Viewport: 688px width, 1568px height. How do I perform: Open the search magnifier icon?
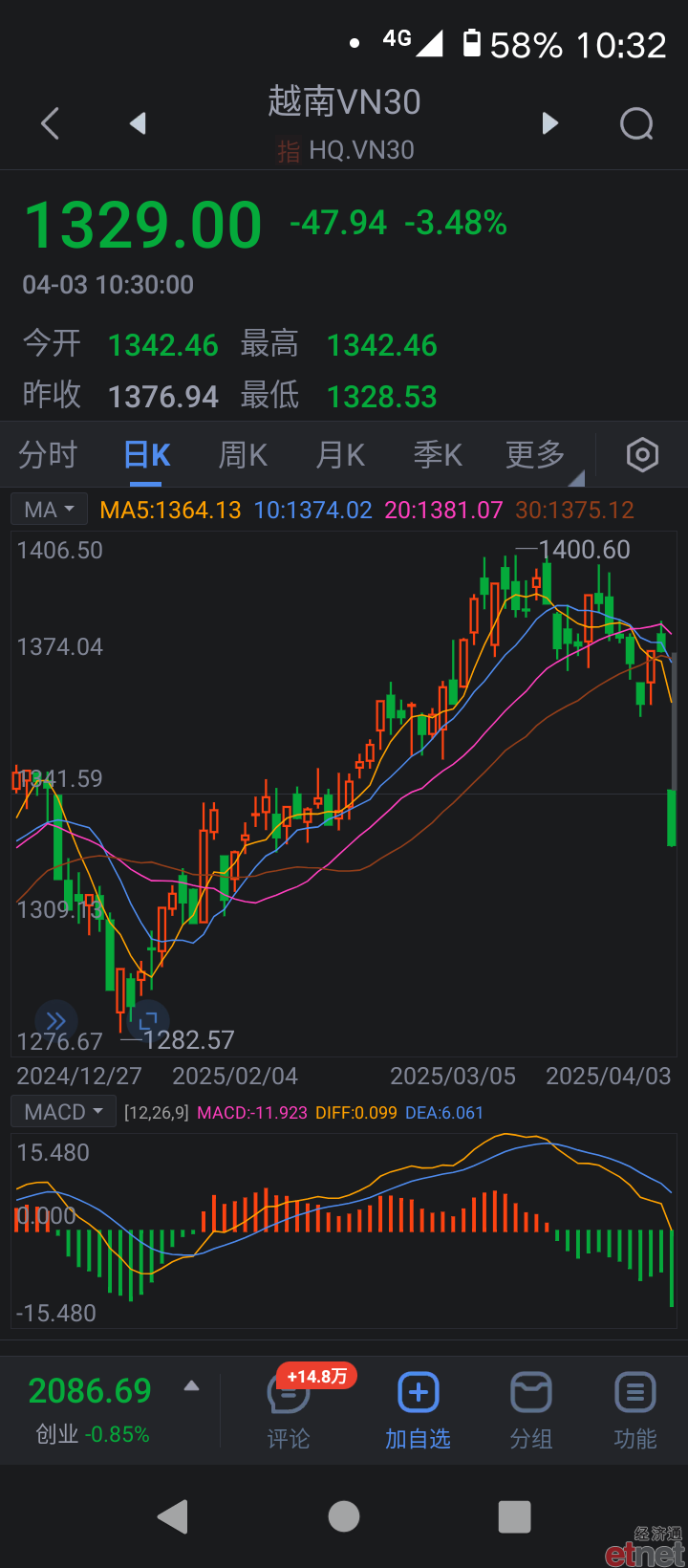pos(636,123)
